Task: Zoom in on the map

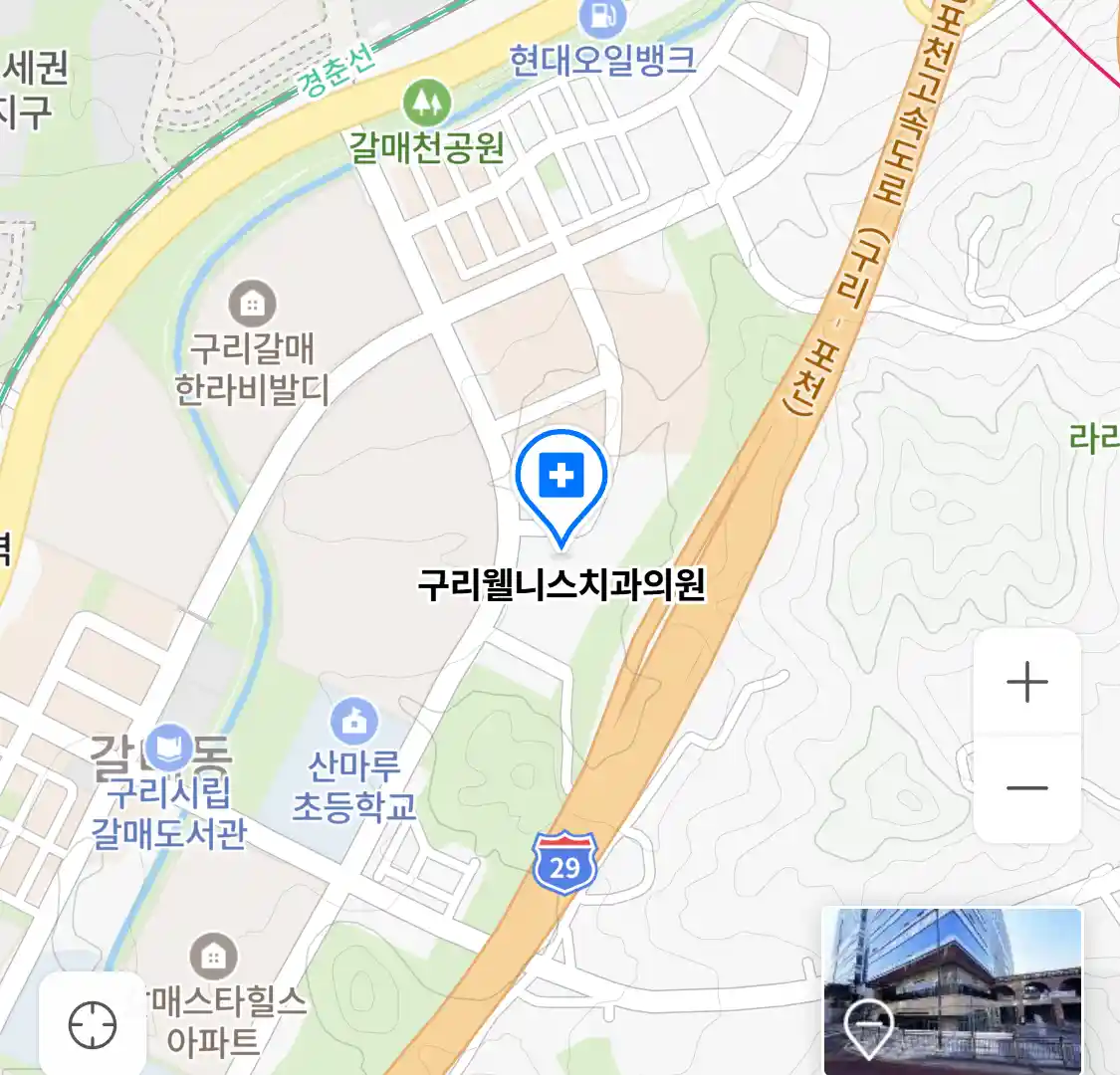Action: coord(1026,683)
